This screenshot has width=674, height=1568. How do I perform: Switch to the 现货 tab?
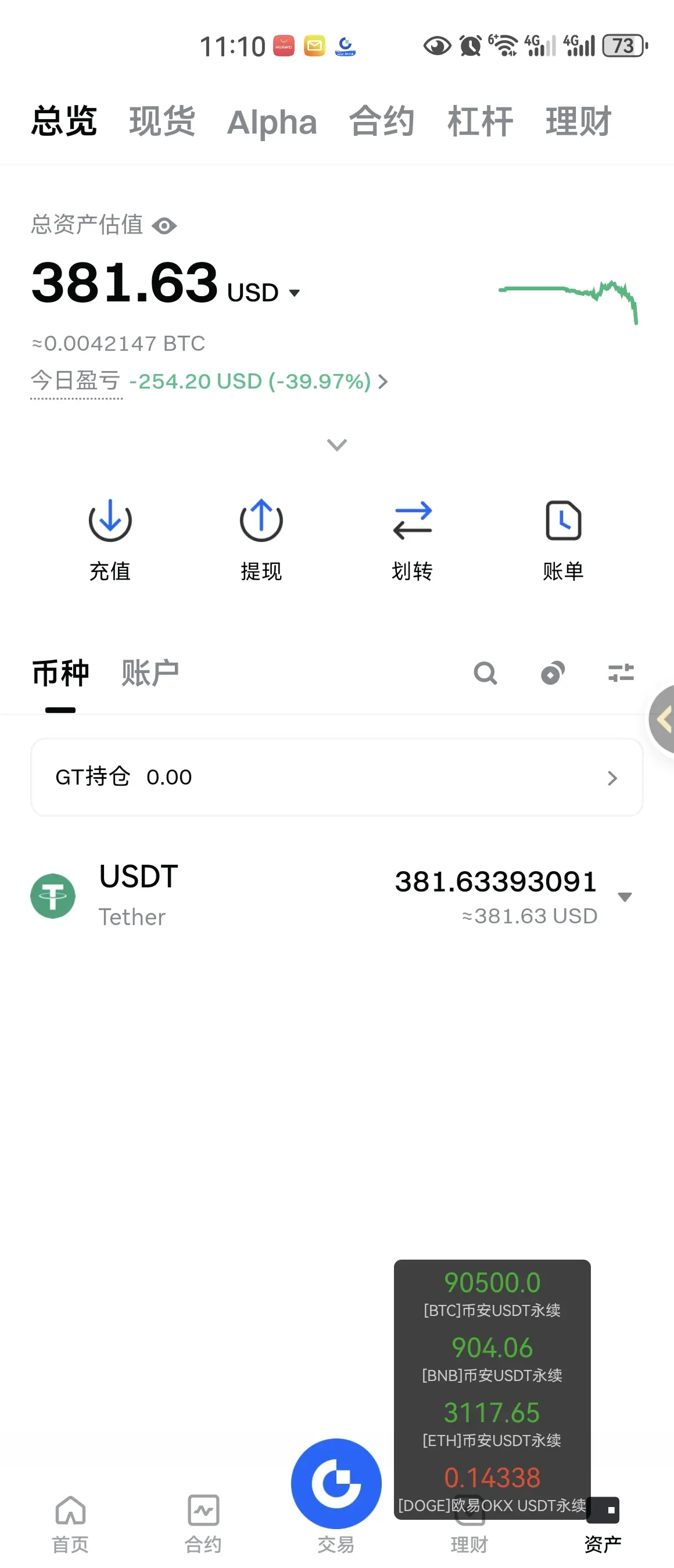click(x=162, y=121)
